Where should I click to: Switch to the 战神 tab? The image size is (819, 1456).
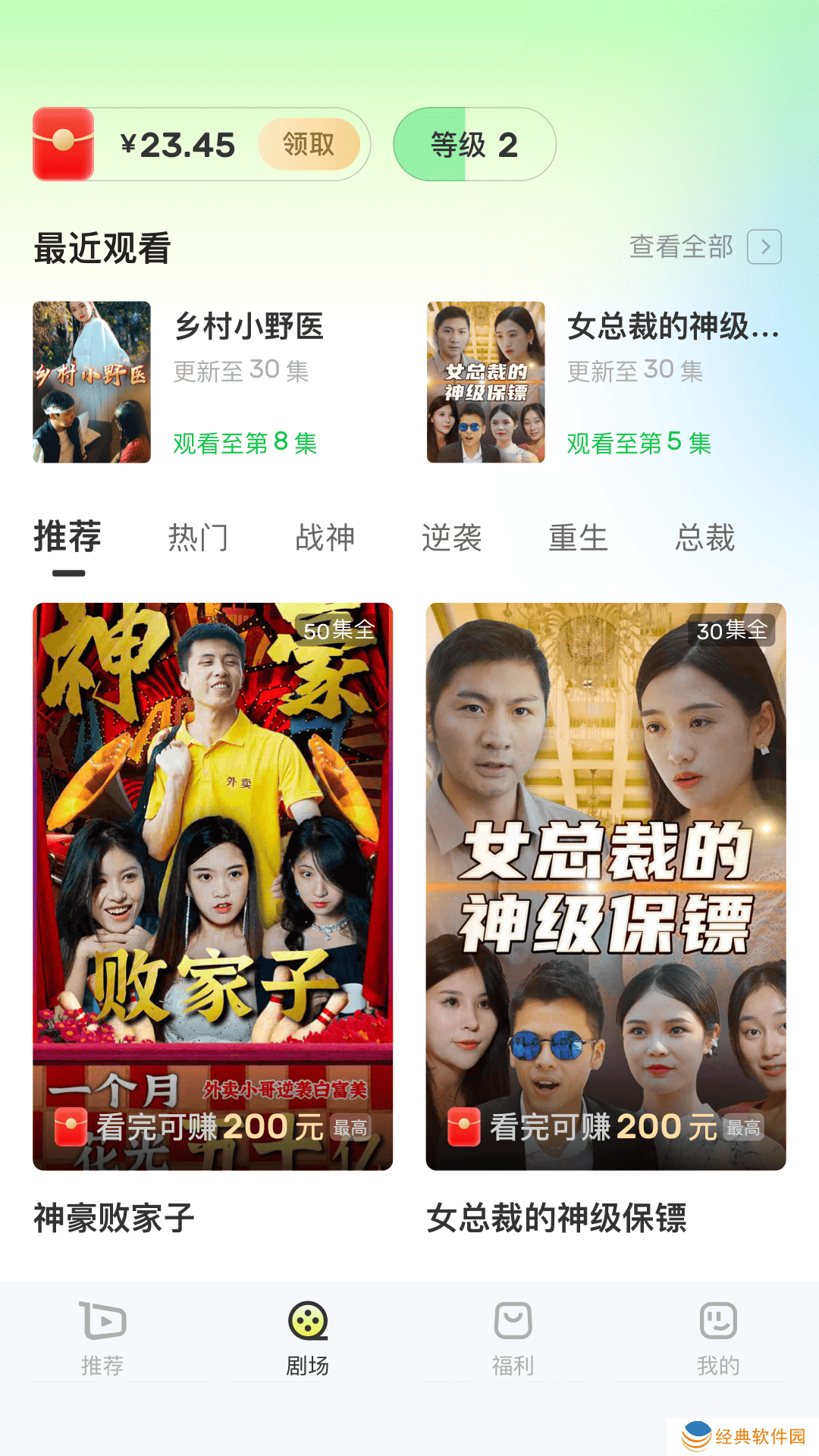[325, 538]
